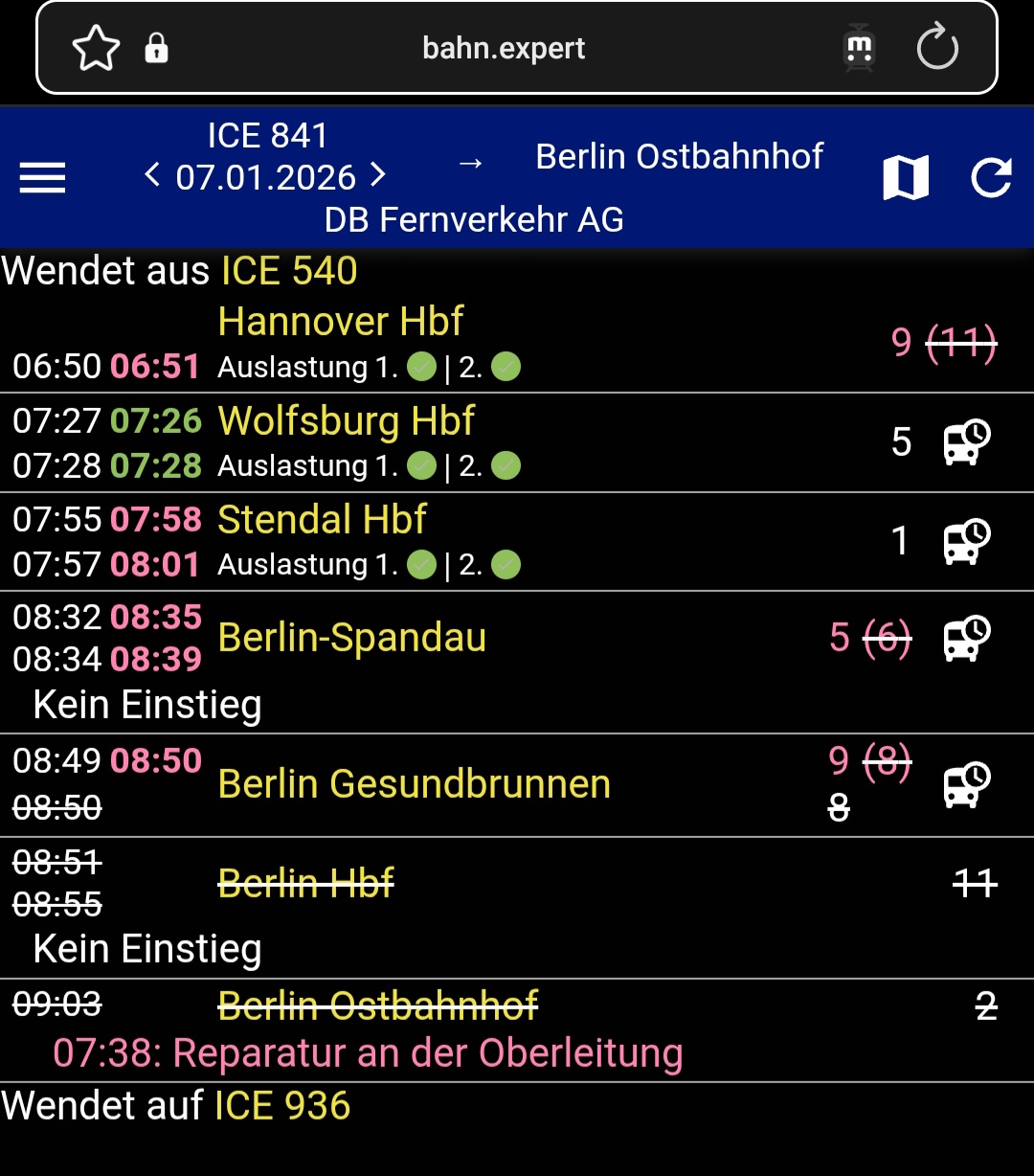The height and width of the screenshot is (1176, 1034).
Task: Open the Hannover Hbf station
Action: [x=341, y=322]
